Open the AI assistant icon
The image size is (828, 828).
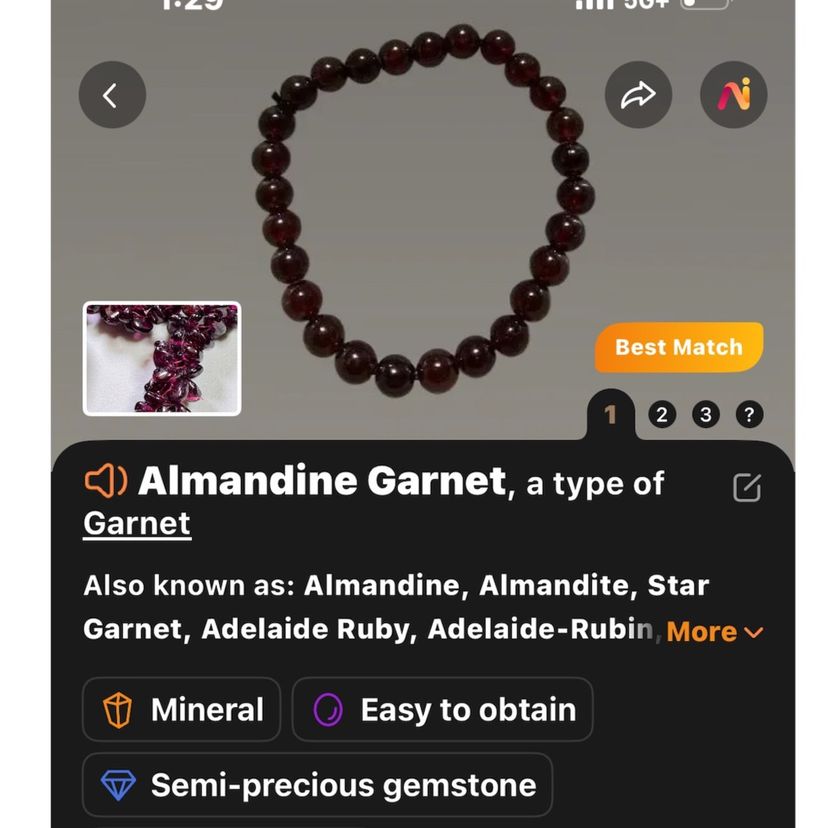coord(734,95)
